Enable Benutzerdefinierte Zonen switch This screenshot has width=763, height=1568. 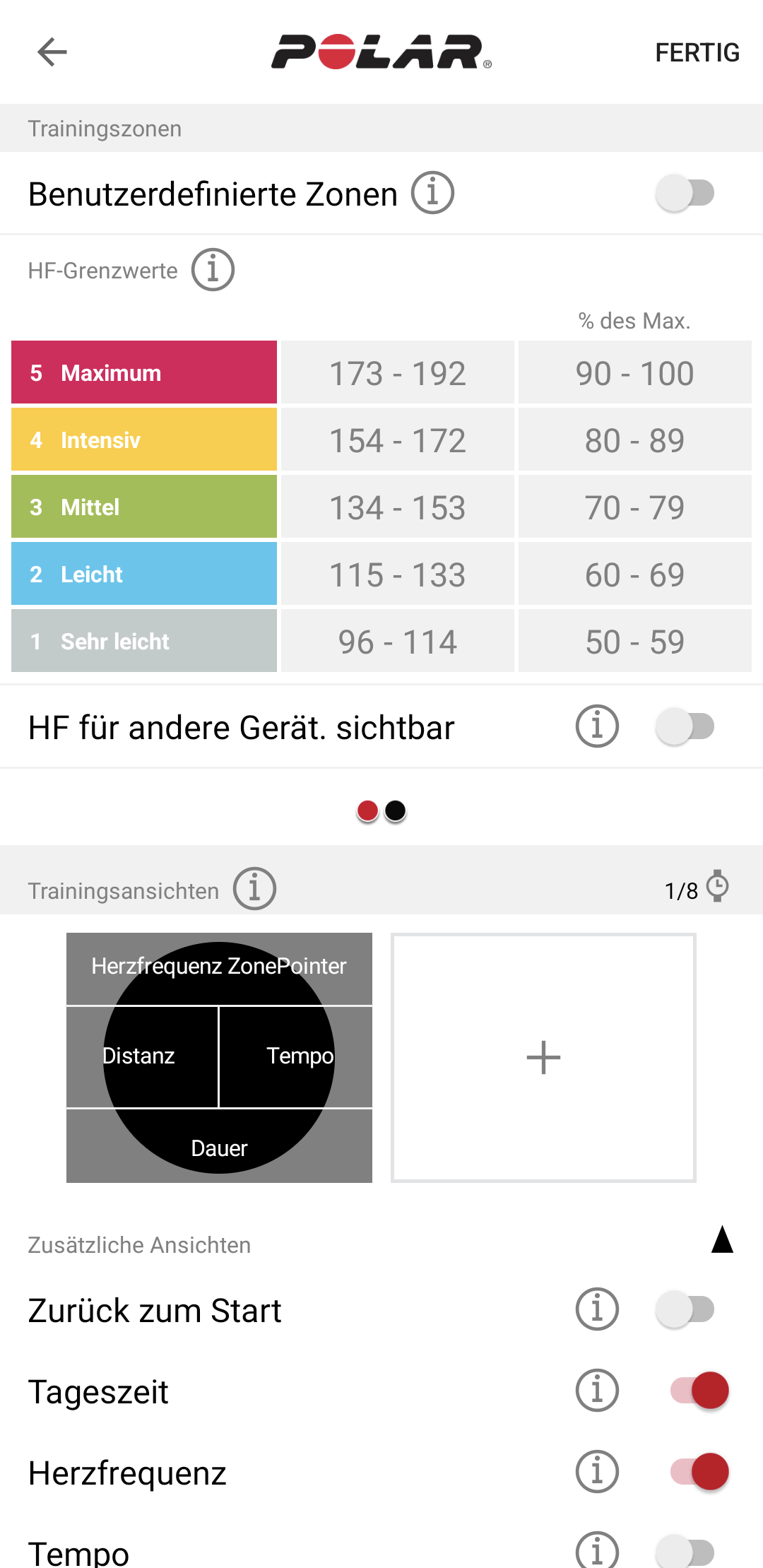685,193
